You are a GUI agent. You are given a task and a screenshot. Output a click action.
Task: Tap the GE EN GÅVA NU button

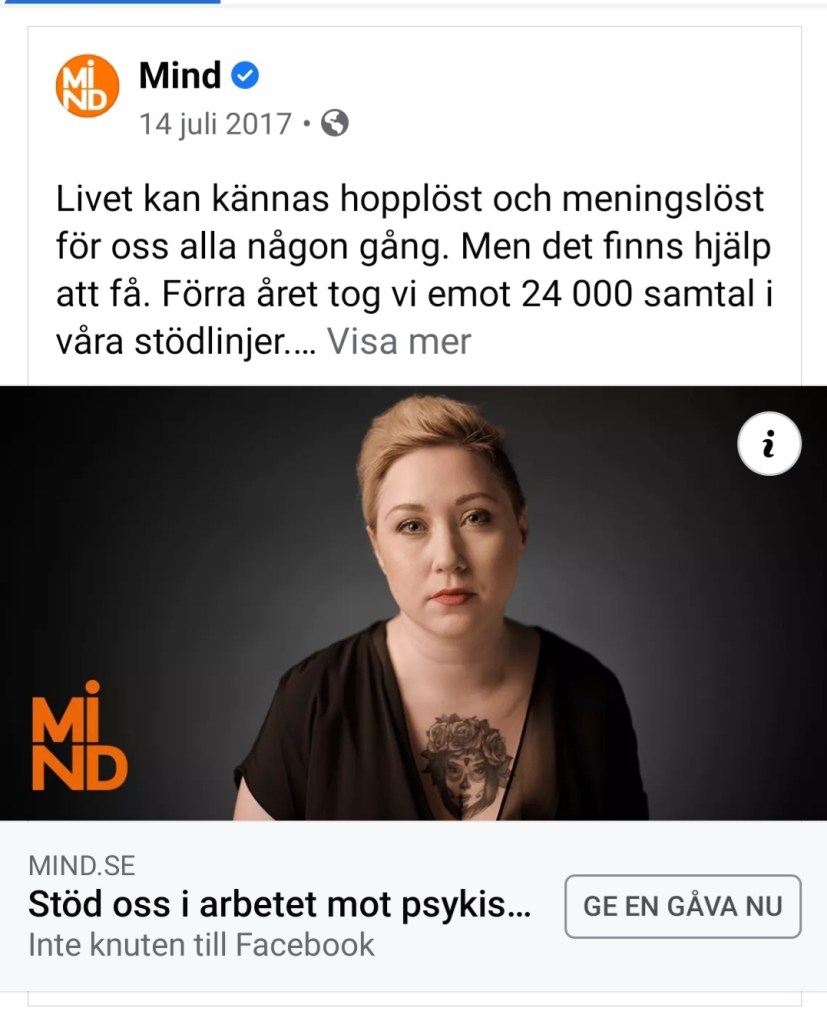[x=682, y=906]
